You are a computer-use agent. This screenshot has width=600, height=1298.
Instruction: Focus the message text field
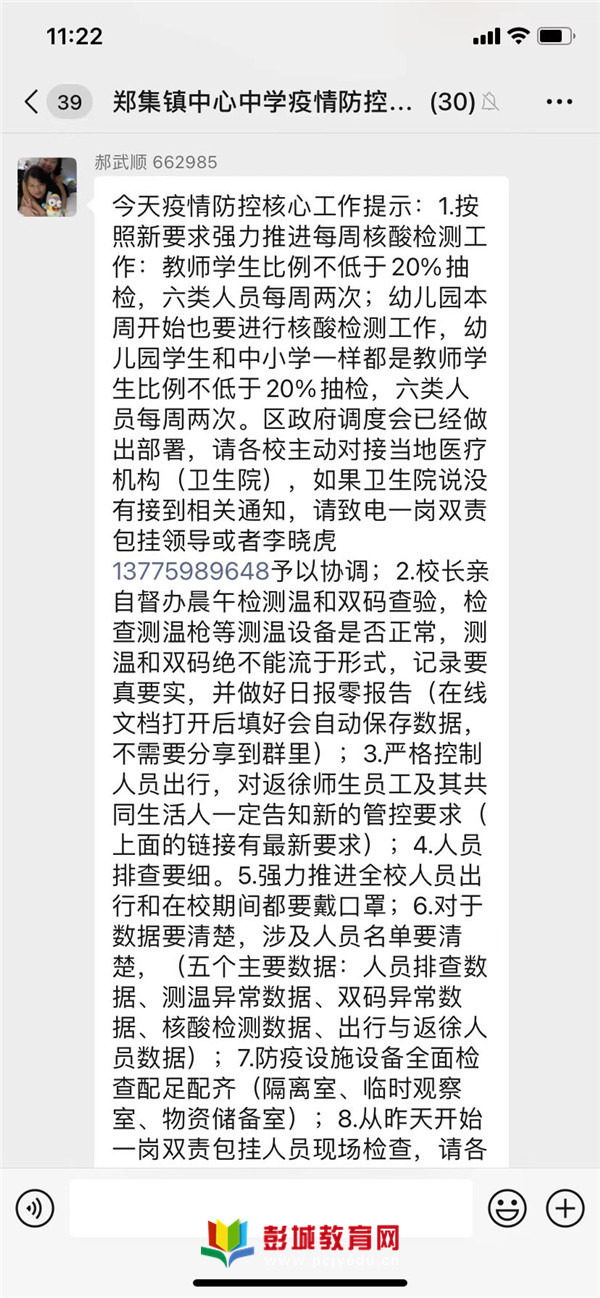pos(271,1209)
